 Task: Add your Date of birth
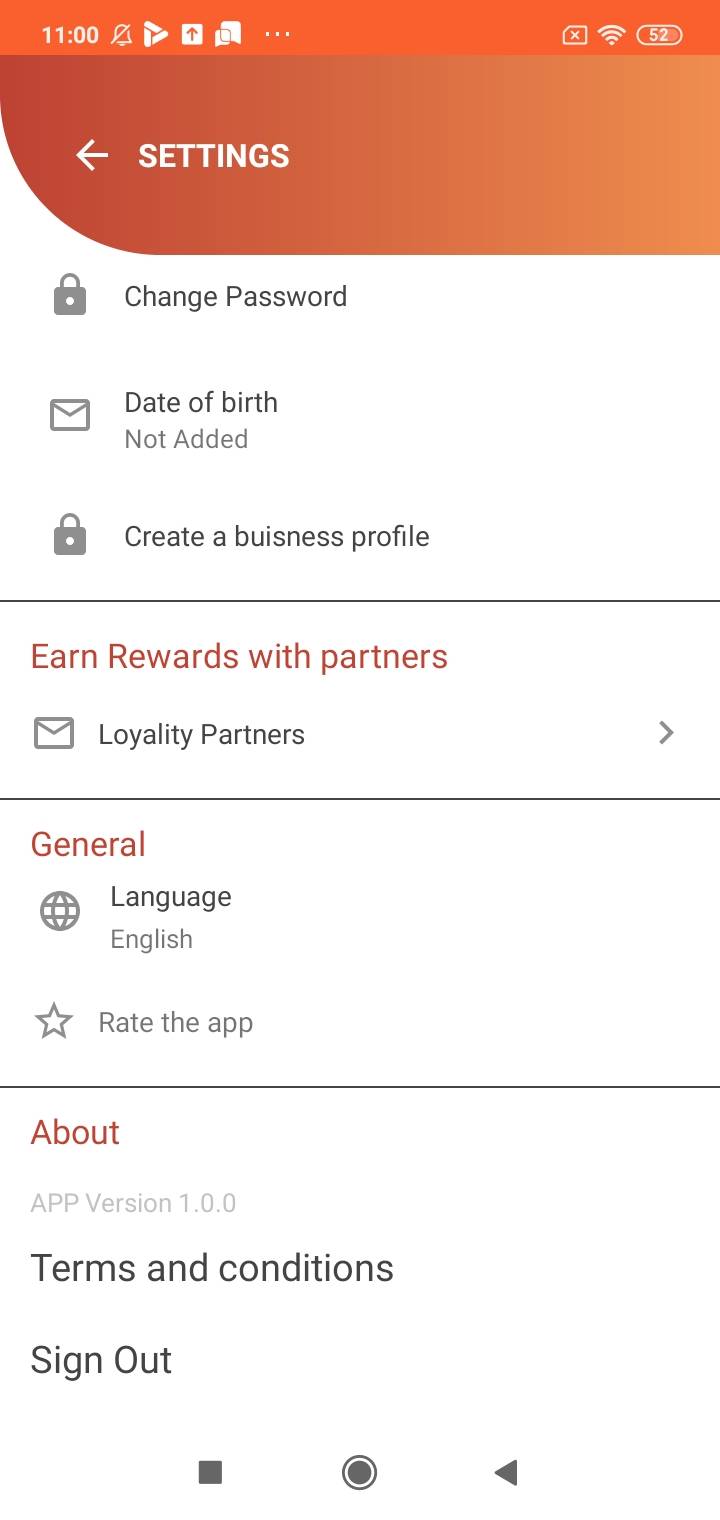point(200,419)
